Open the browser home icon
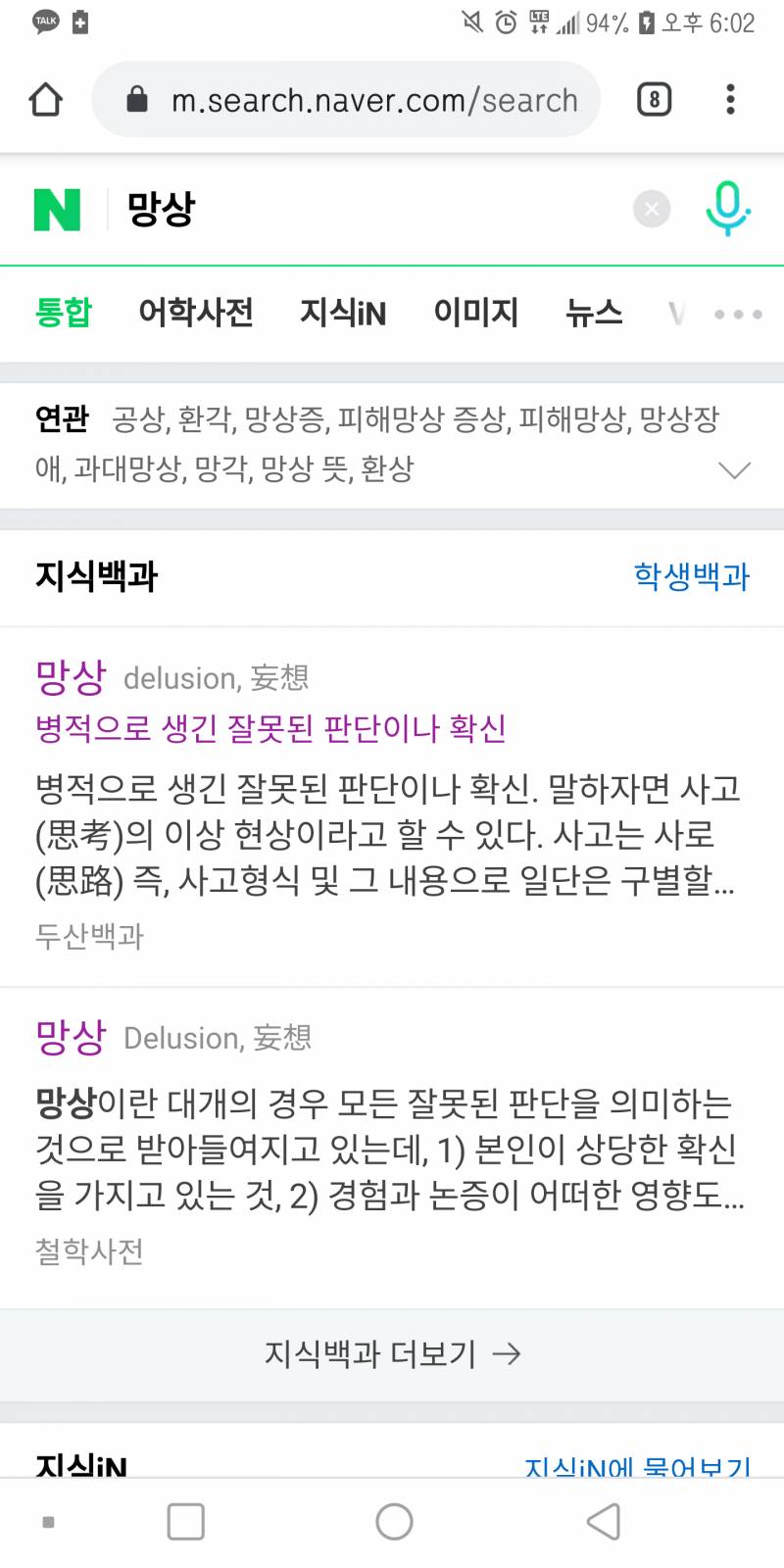Image resolution: width=784 pixels, height=1568 pixels. pyautogui.click(x=45, y=99)
